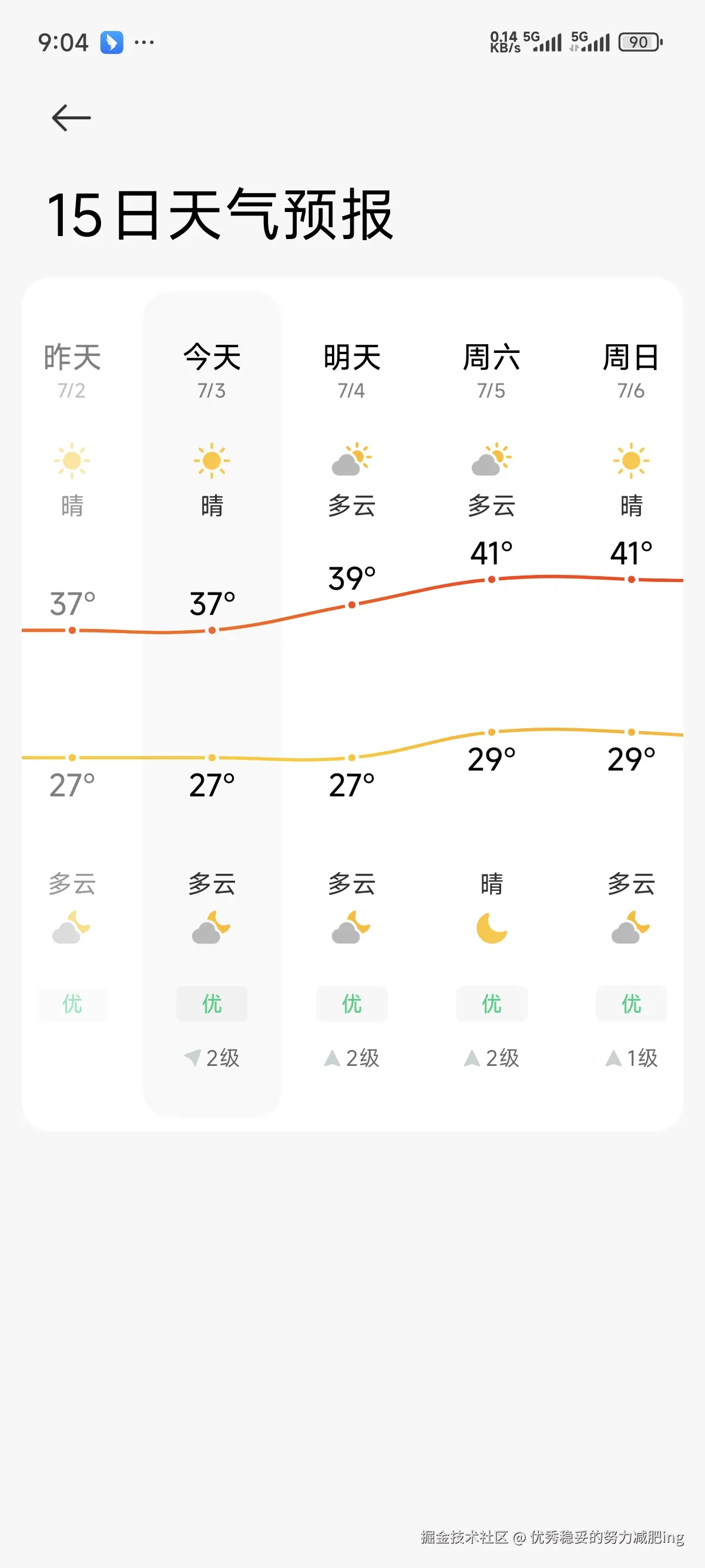Select today's clear sky sun icon
The width and height of the screenshot is (705, 1568).
tap(211, 461)
